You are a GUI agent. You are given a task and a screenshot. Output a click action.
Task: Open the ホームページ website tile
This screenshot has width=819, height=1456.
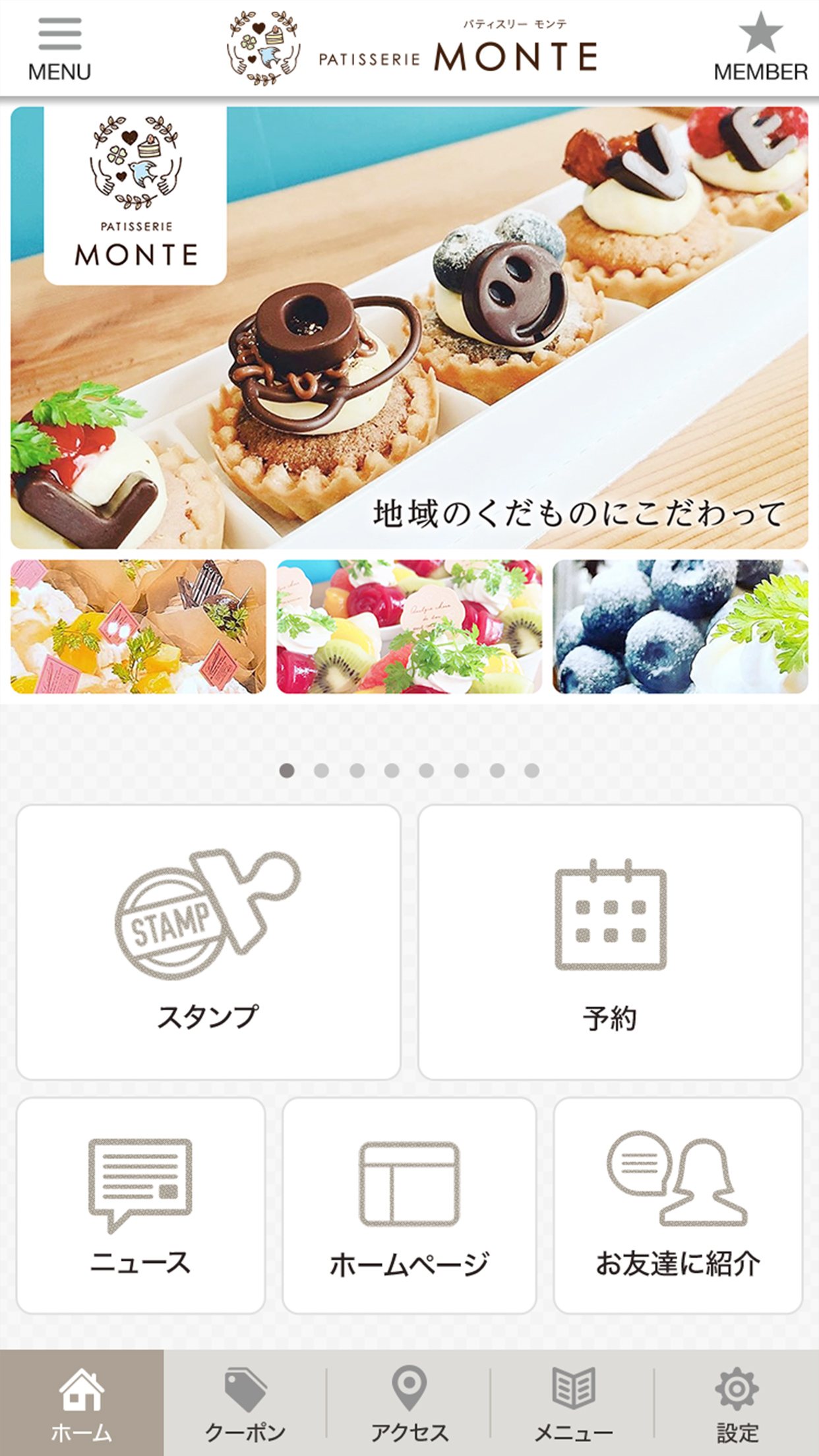tap(409, 1205)
